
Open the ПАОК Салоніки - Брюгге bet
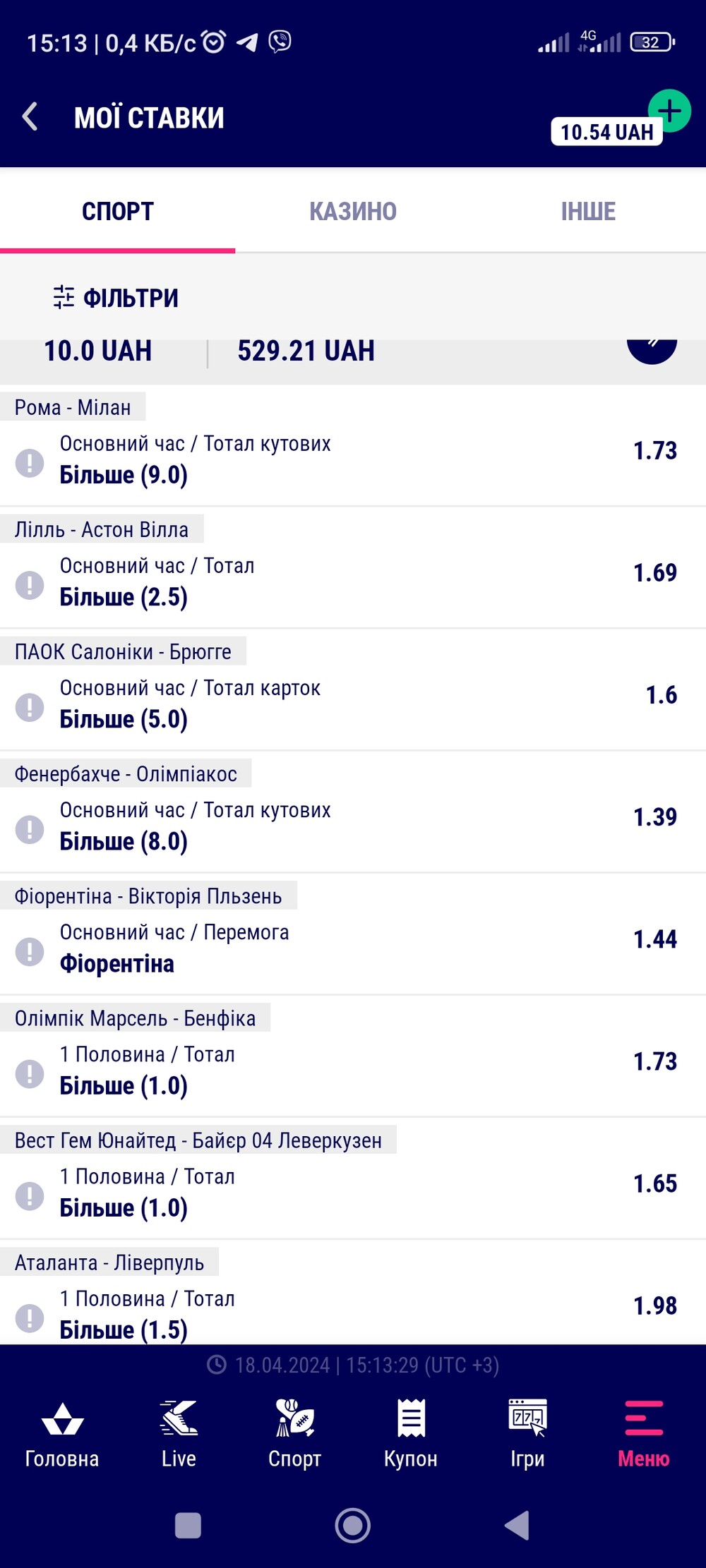click(x=353, y=689)
